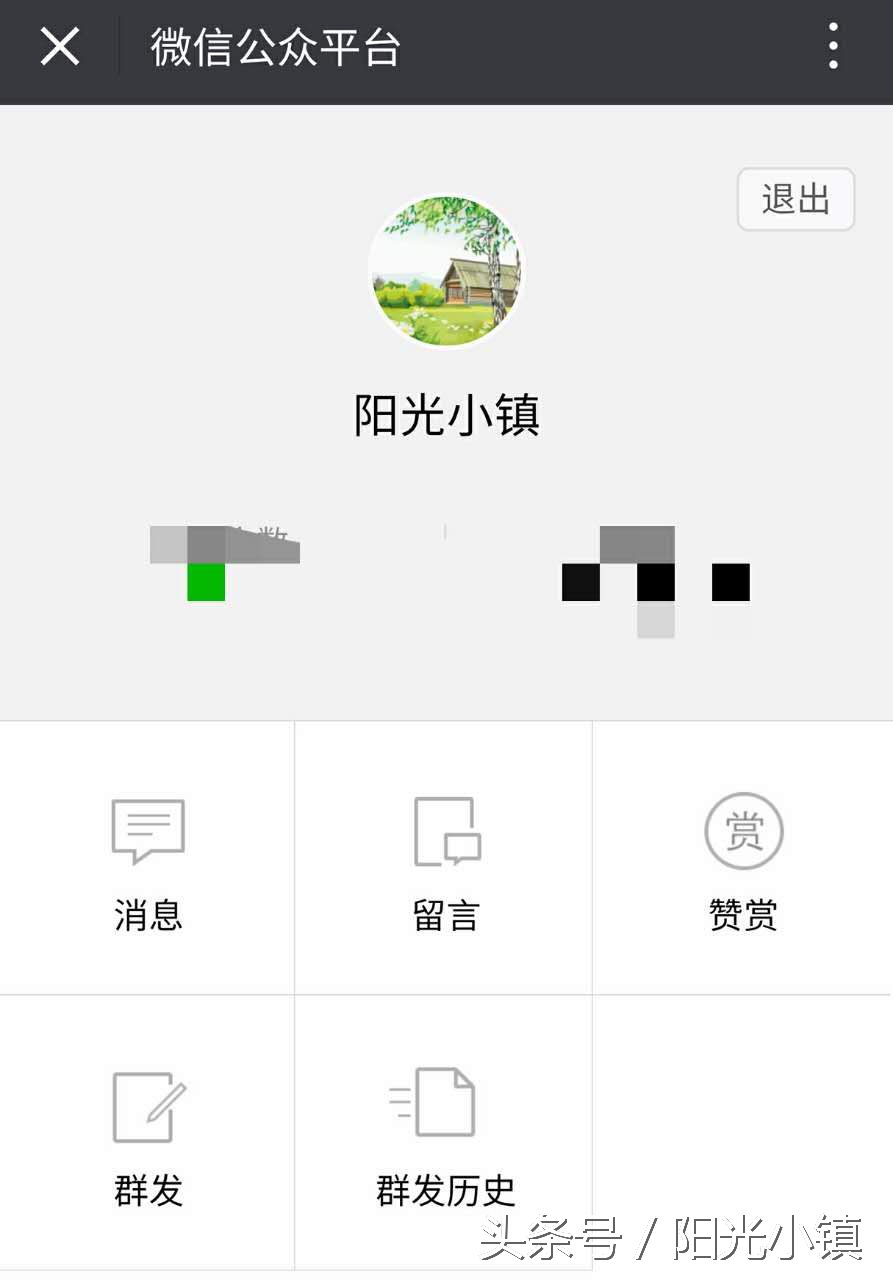The width and height of the screenshot is (893, 1280).
Task: Click the circled 赏 reward icon
Action: click(742, 830)
